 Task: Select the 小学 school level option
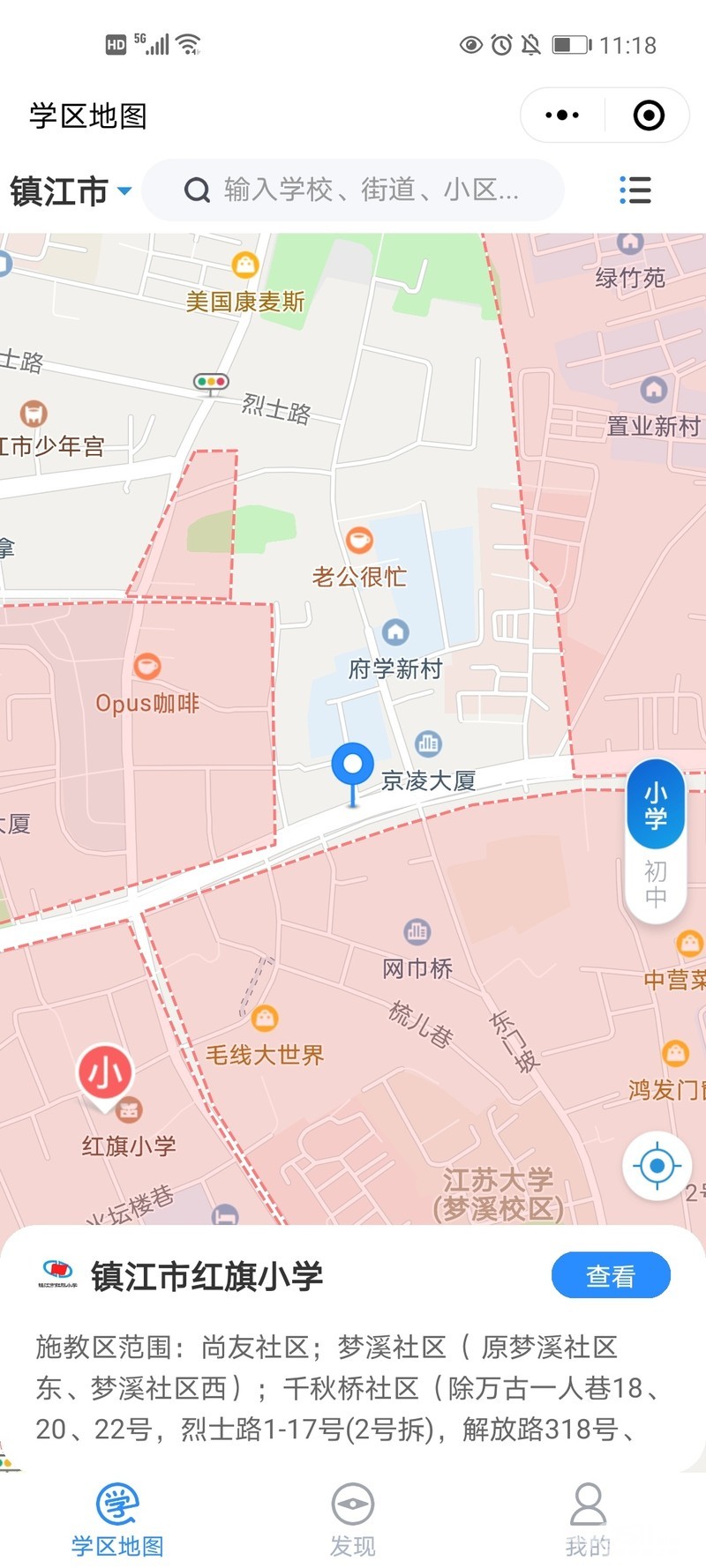pyautogui.click(x=656, y=804)
